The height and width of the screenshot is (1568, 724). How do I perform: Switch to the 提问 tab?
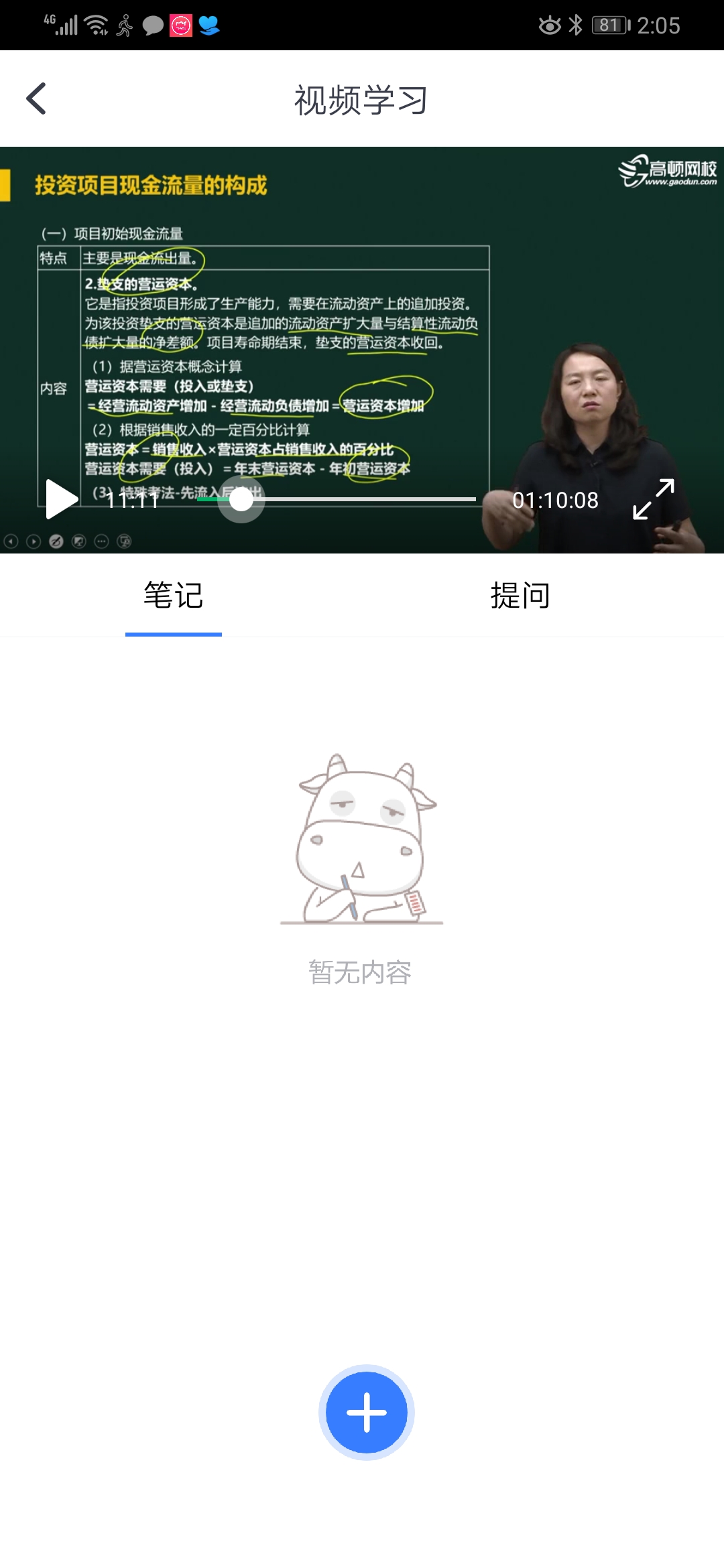coord(520,596)
